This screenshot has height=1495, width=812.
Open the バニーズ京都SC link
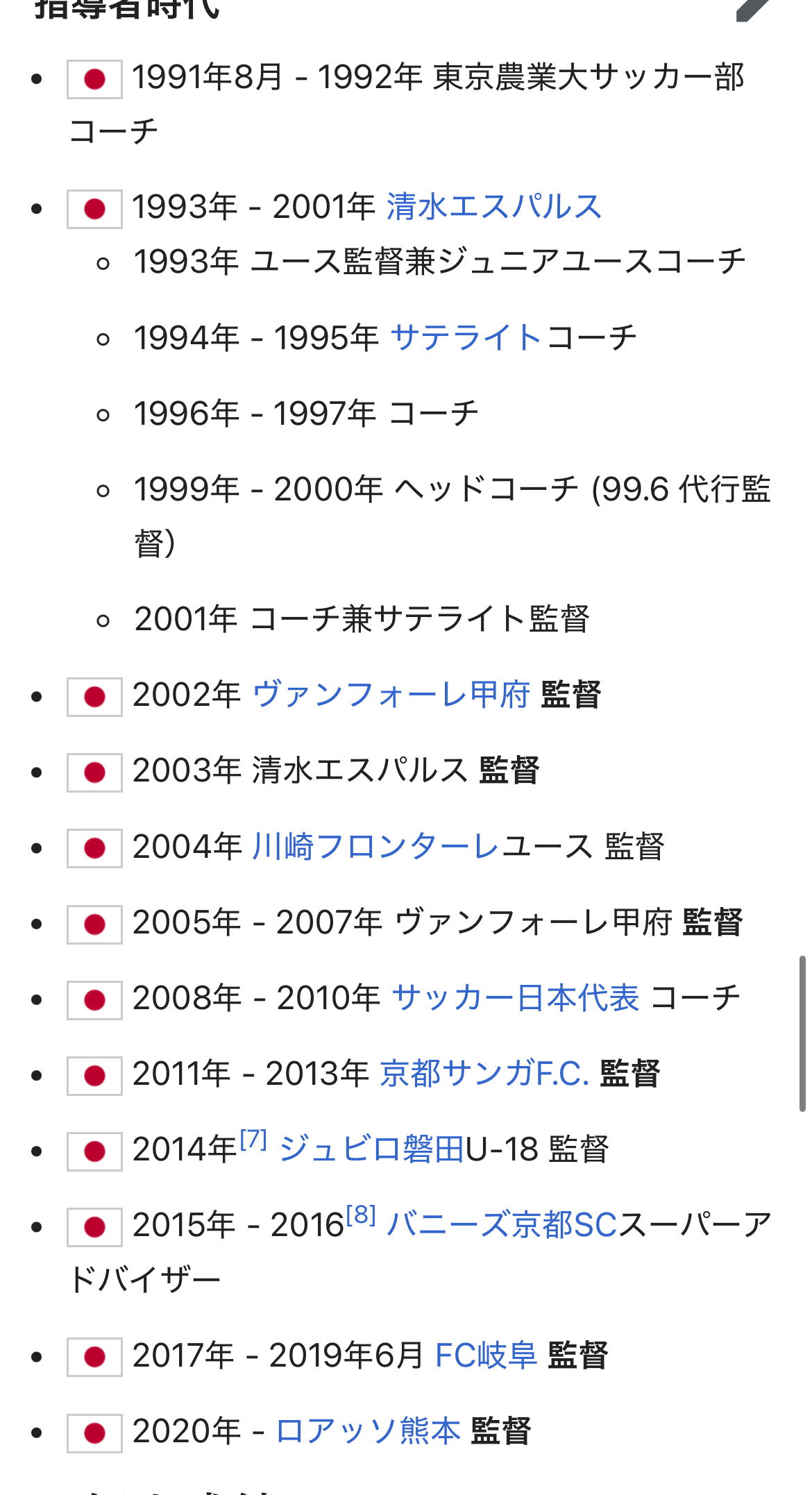coord(502,1225)
